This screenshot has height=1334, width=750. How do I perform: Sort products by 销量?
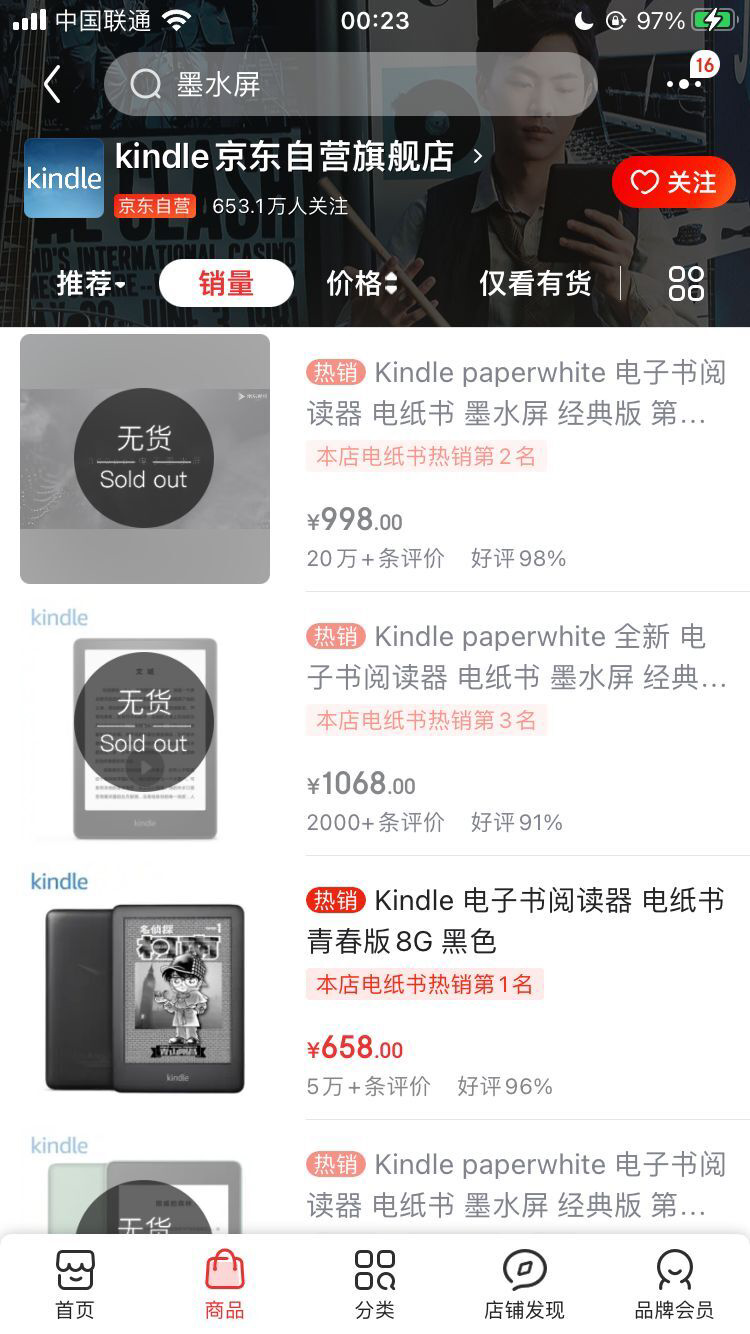(x=226, y=284)
